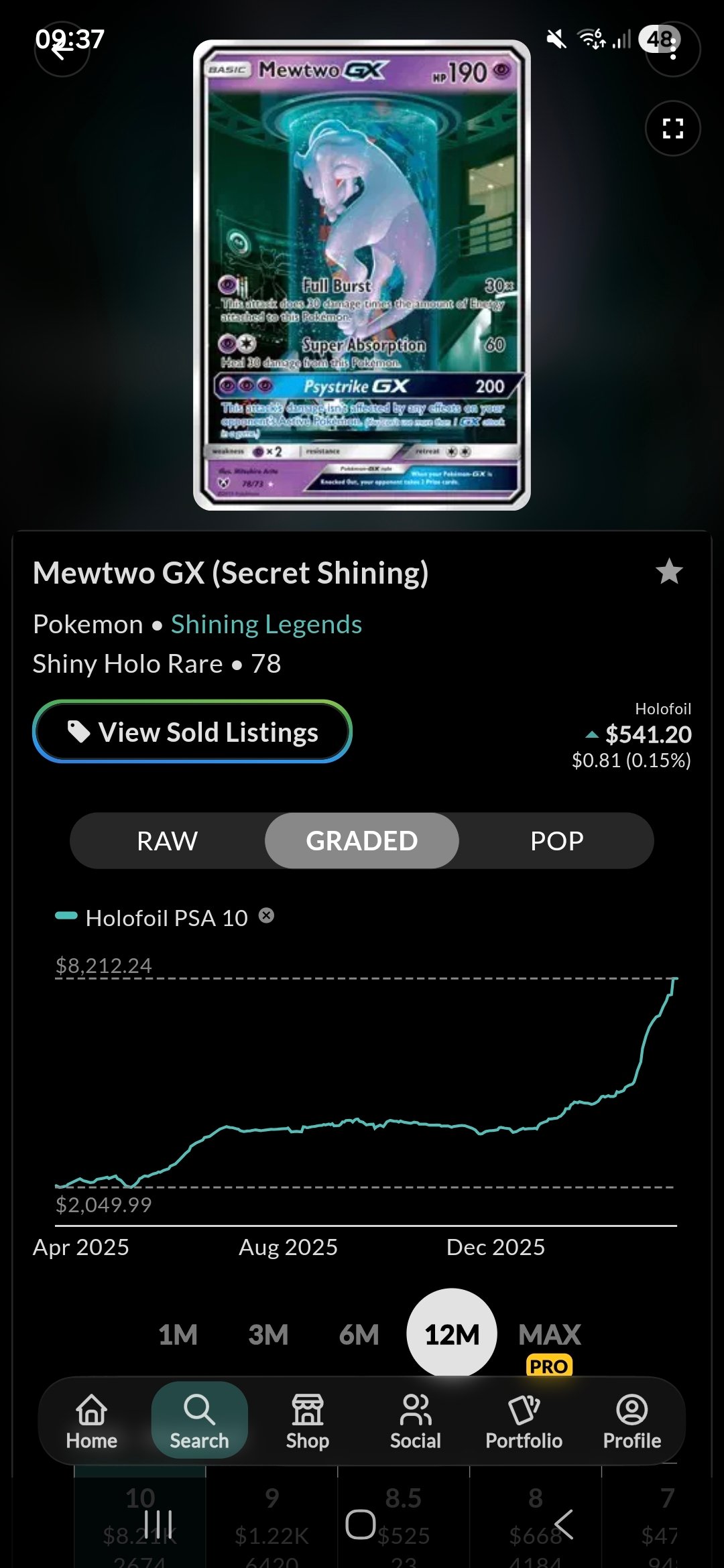Select the GRADED tab
The image size is (724, 1568).
point(362,841)
